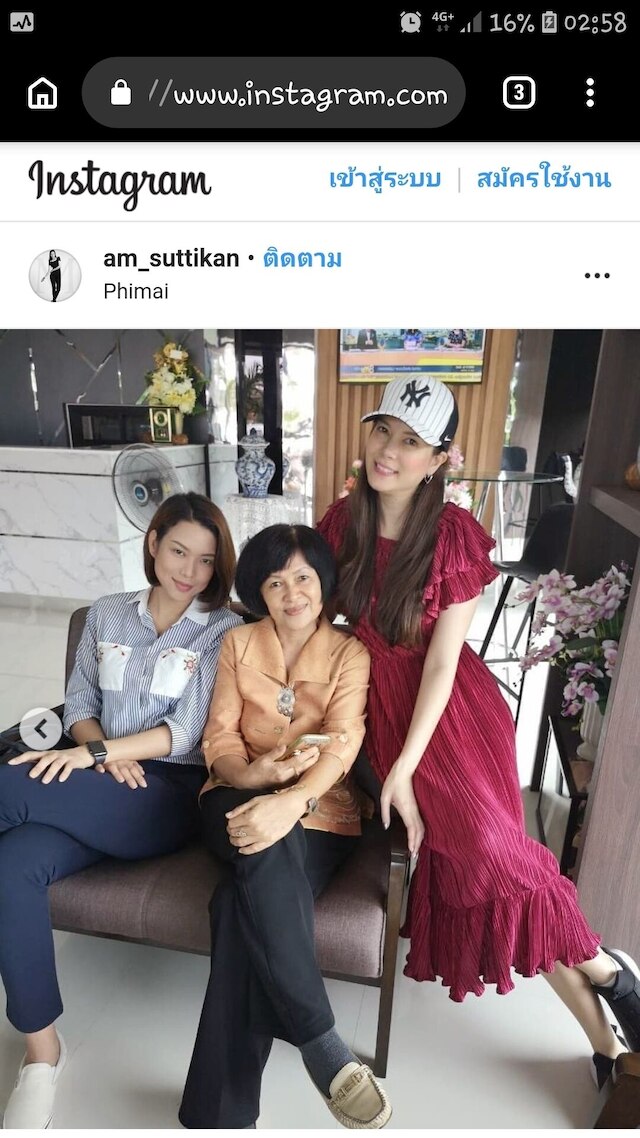The width and height of the screenshot is (640, 1138).
Task: Open the browser tab switcher
Action: [x=518, y=93]
